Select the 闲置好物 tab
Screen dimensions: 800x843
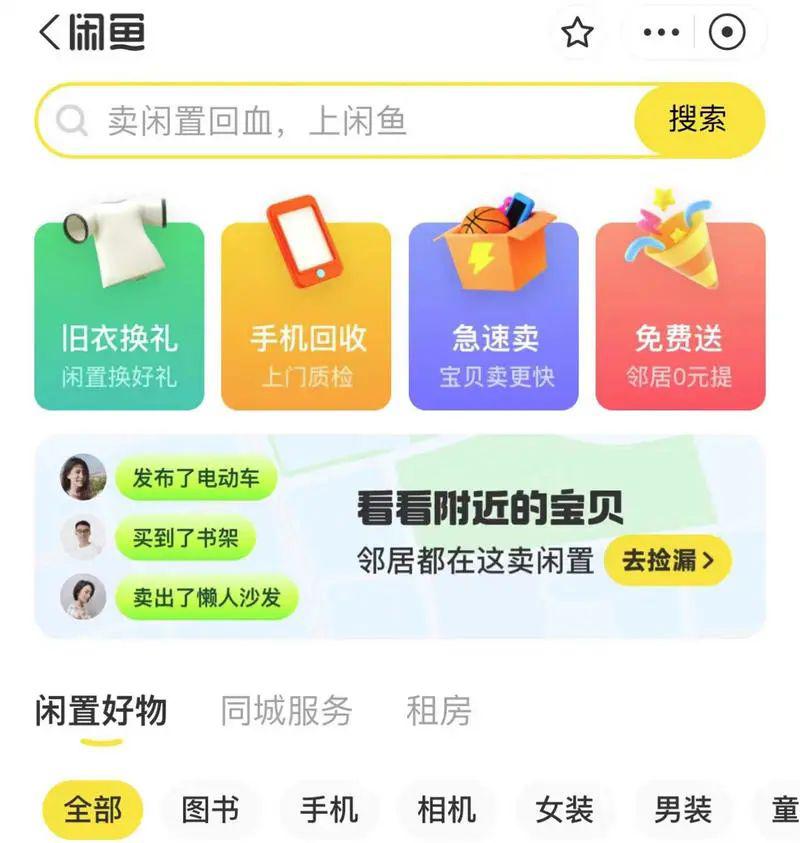[x=101, y=711]
